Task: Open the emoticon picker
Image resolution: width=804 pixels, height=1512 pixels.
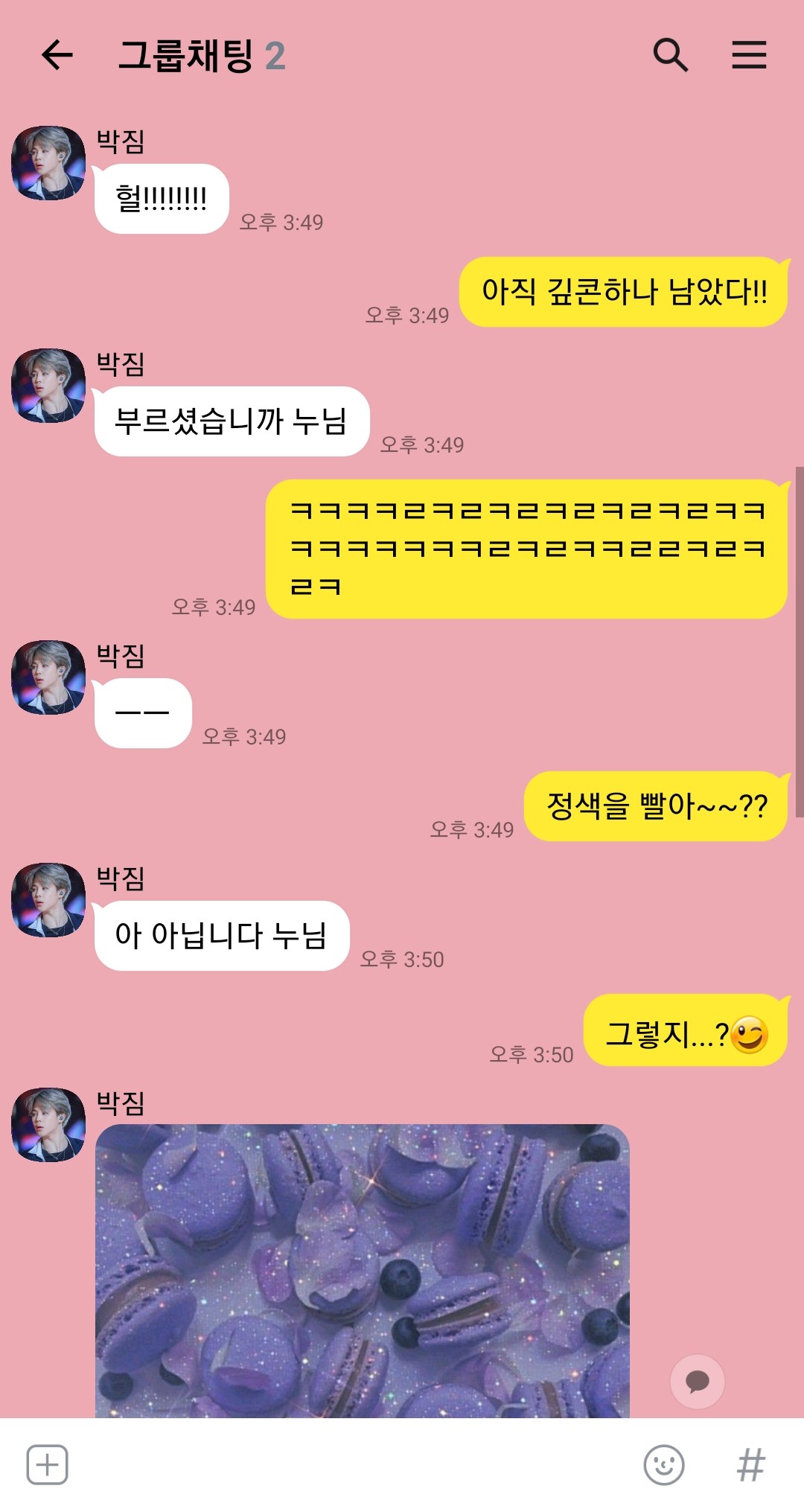Action: pos(663,1464)
